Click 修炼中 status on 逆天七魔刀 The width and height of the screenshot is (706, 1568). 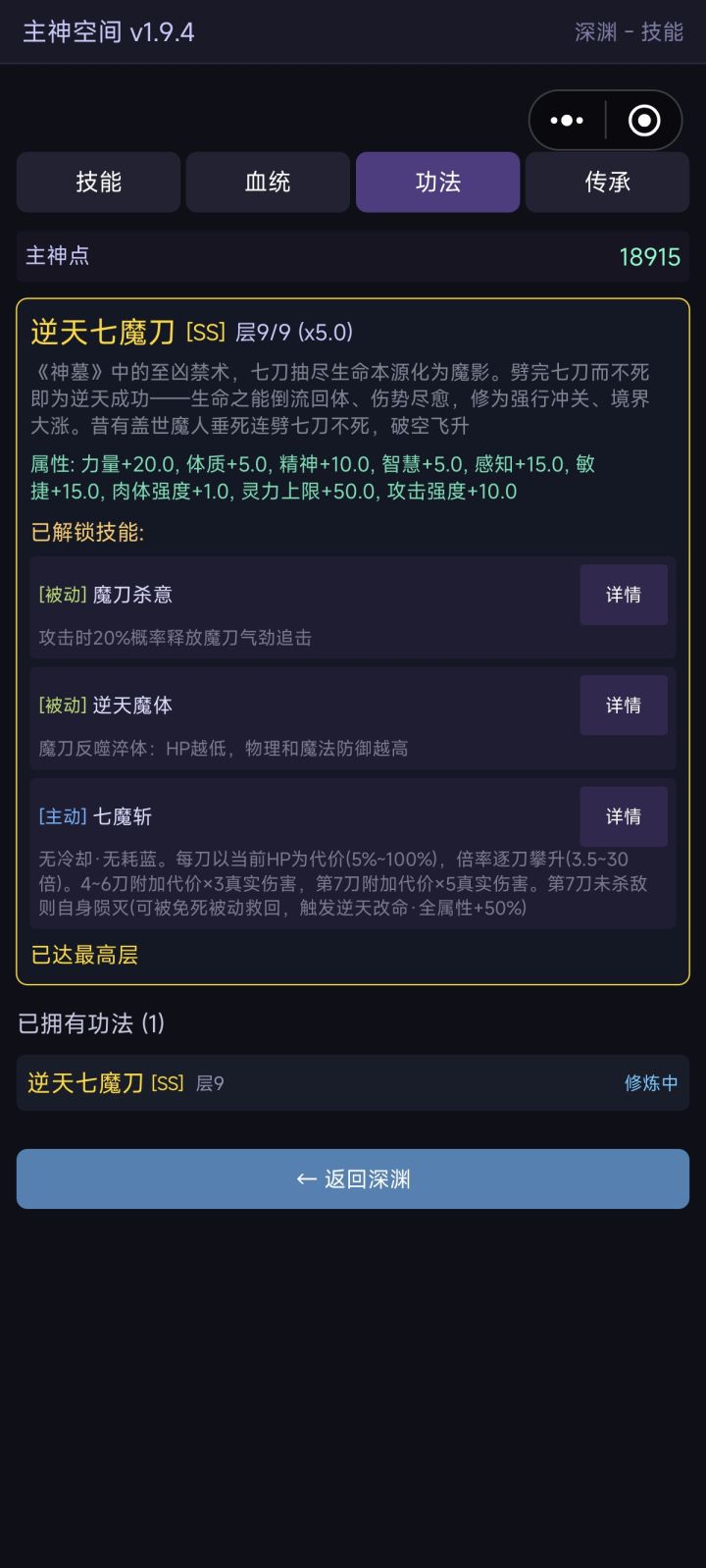point(650,1082)
